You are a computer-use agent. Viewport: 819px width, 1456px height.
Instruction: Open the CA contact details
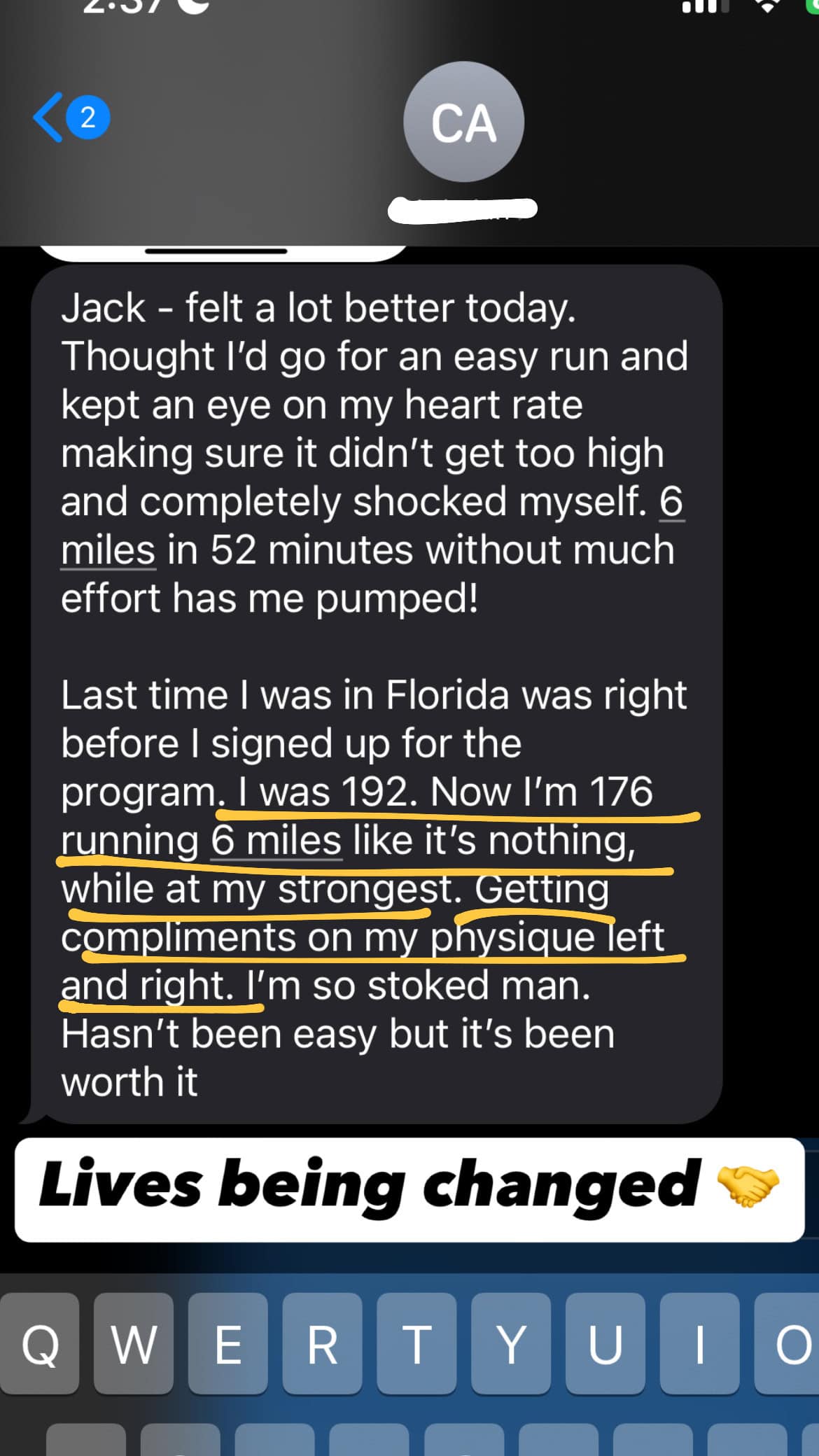tap(463, 122)
